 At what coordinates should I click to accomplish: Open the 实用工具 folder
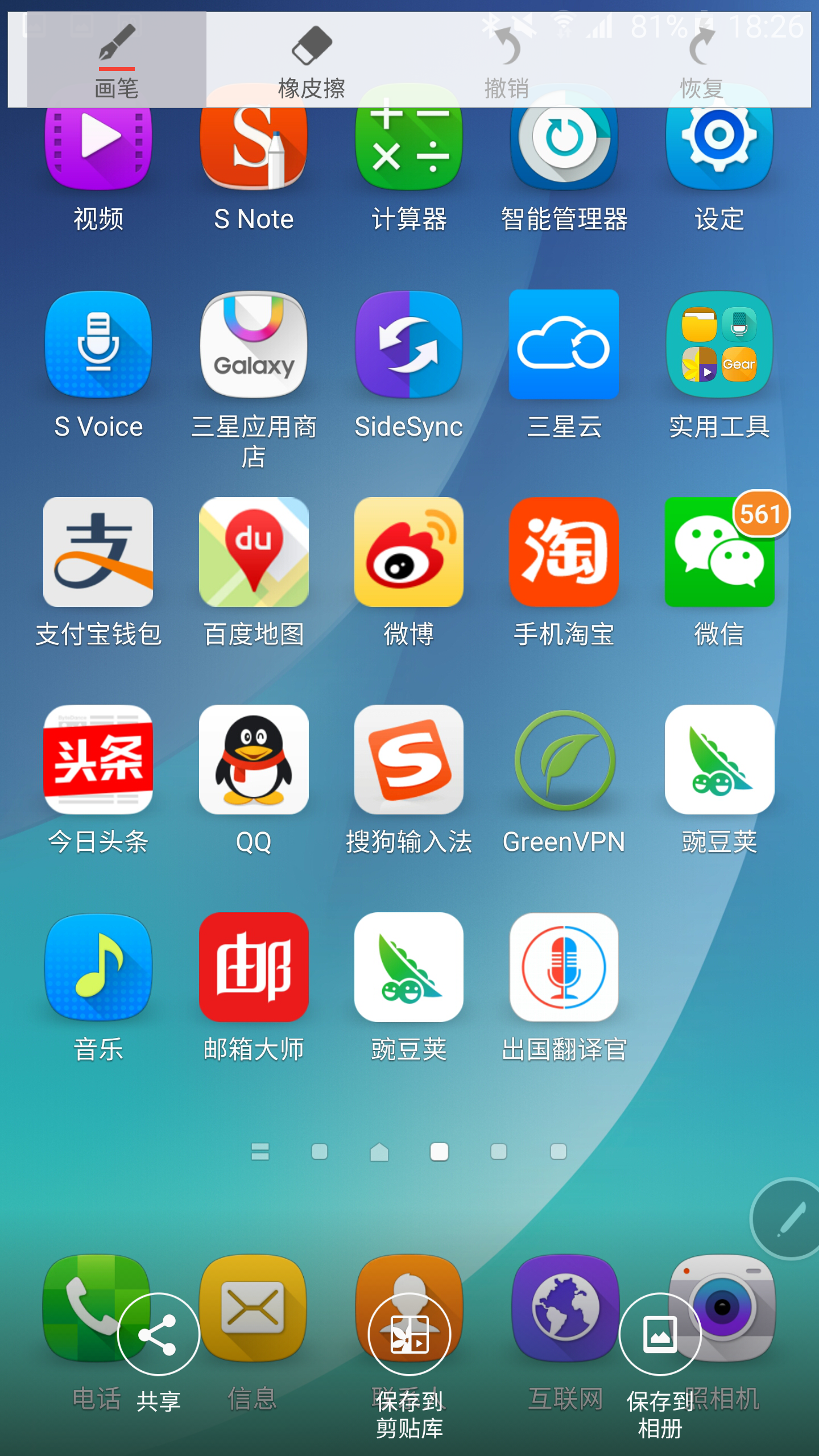[x=719, y=345]
